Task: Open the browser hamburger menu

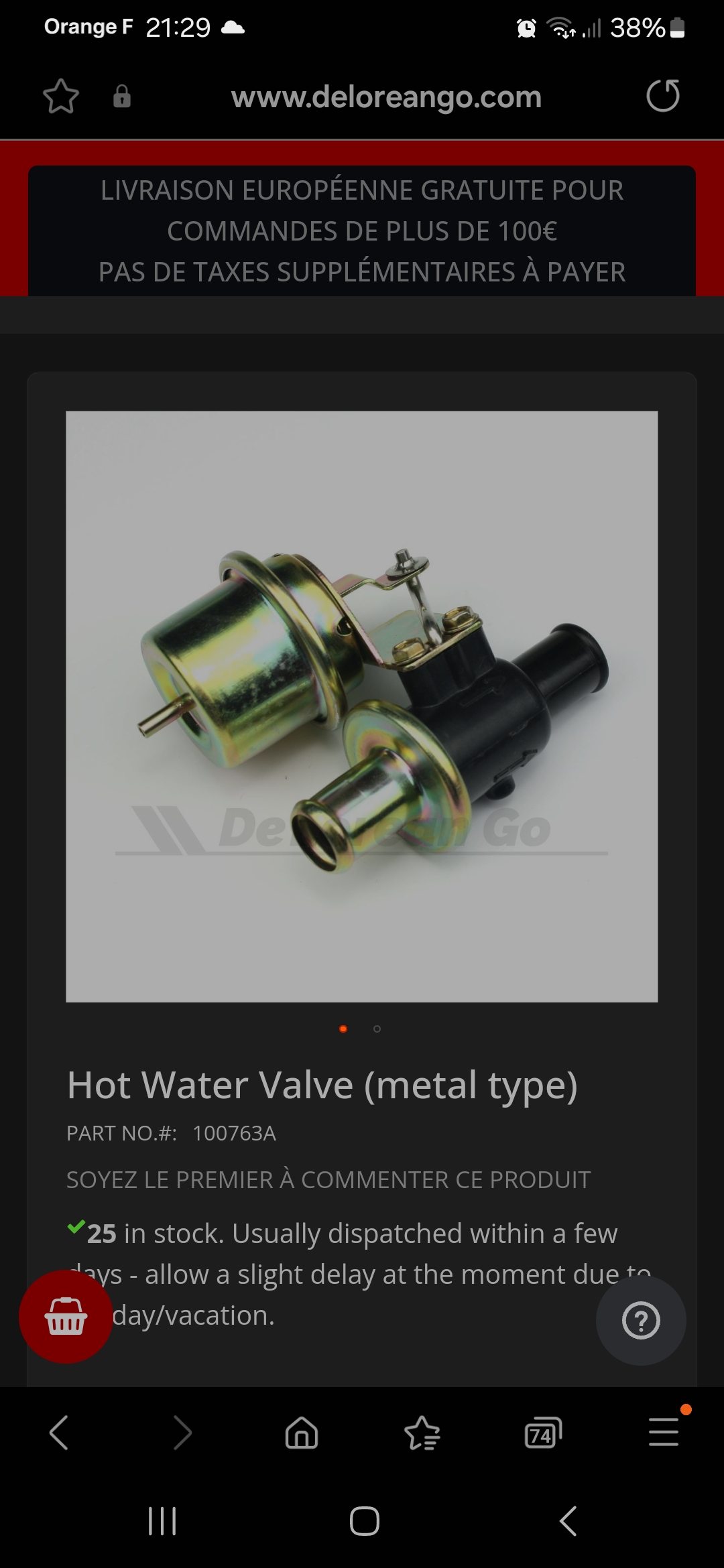Action: [664, 1433]
